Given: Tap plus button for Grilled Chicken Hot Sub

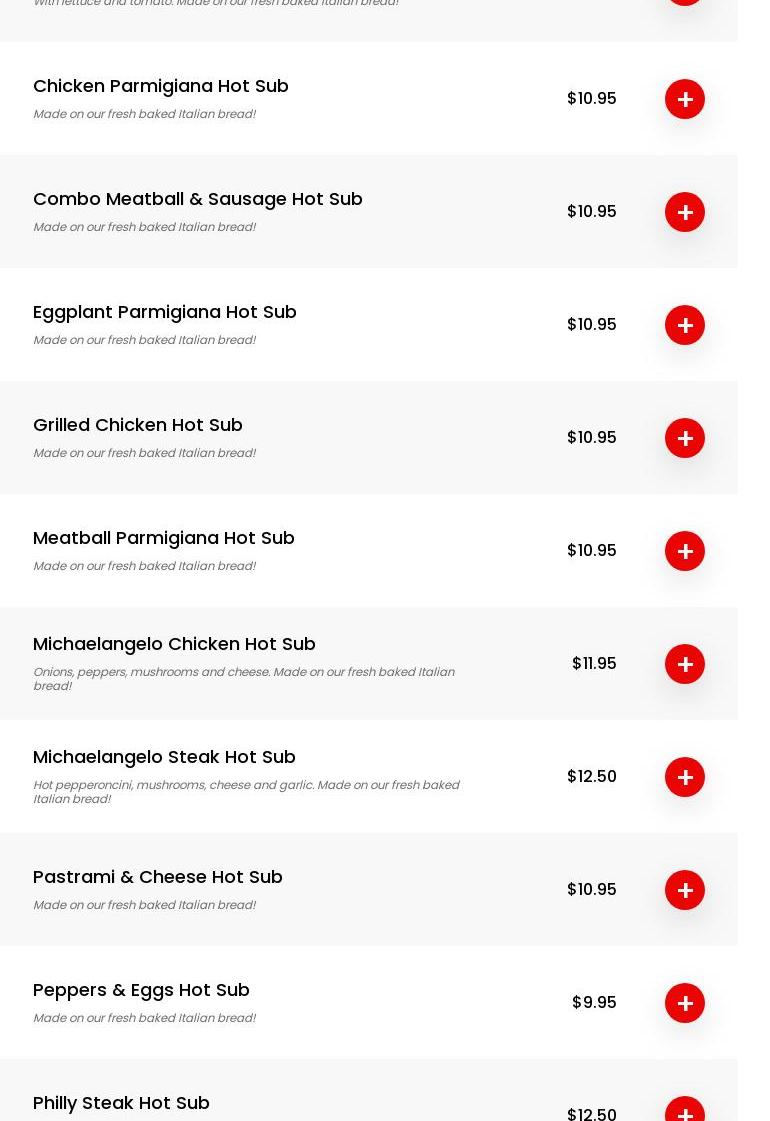Looking at the screenshot, I should click(685, 438).
